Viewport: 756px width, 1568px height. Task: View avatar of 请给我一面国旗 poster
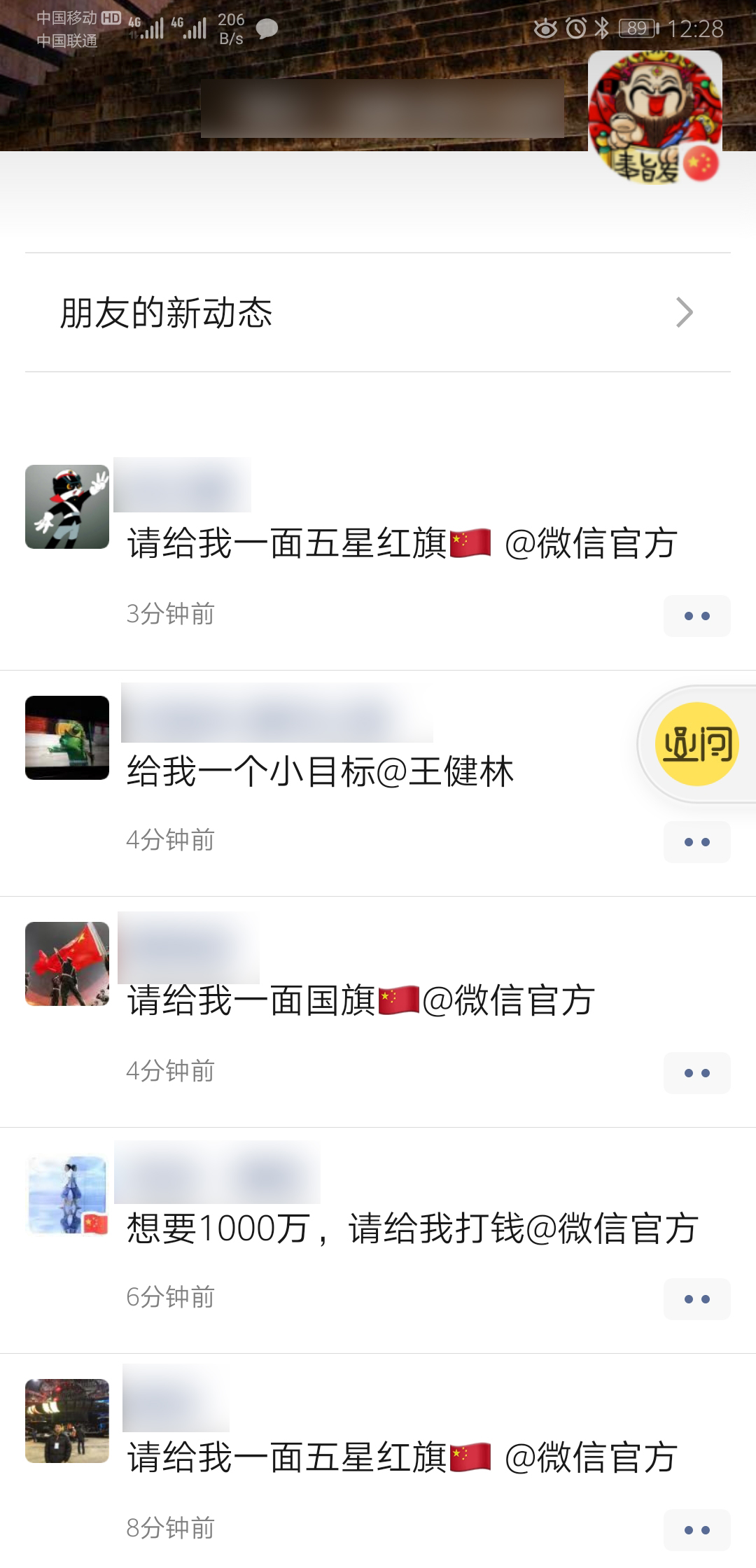pyautogui.click(x=67, y=964)
